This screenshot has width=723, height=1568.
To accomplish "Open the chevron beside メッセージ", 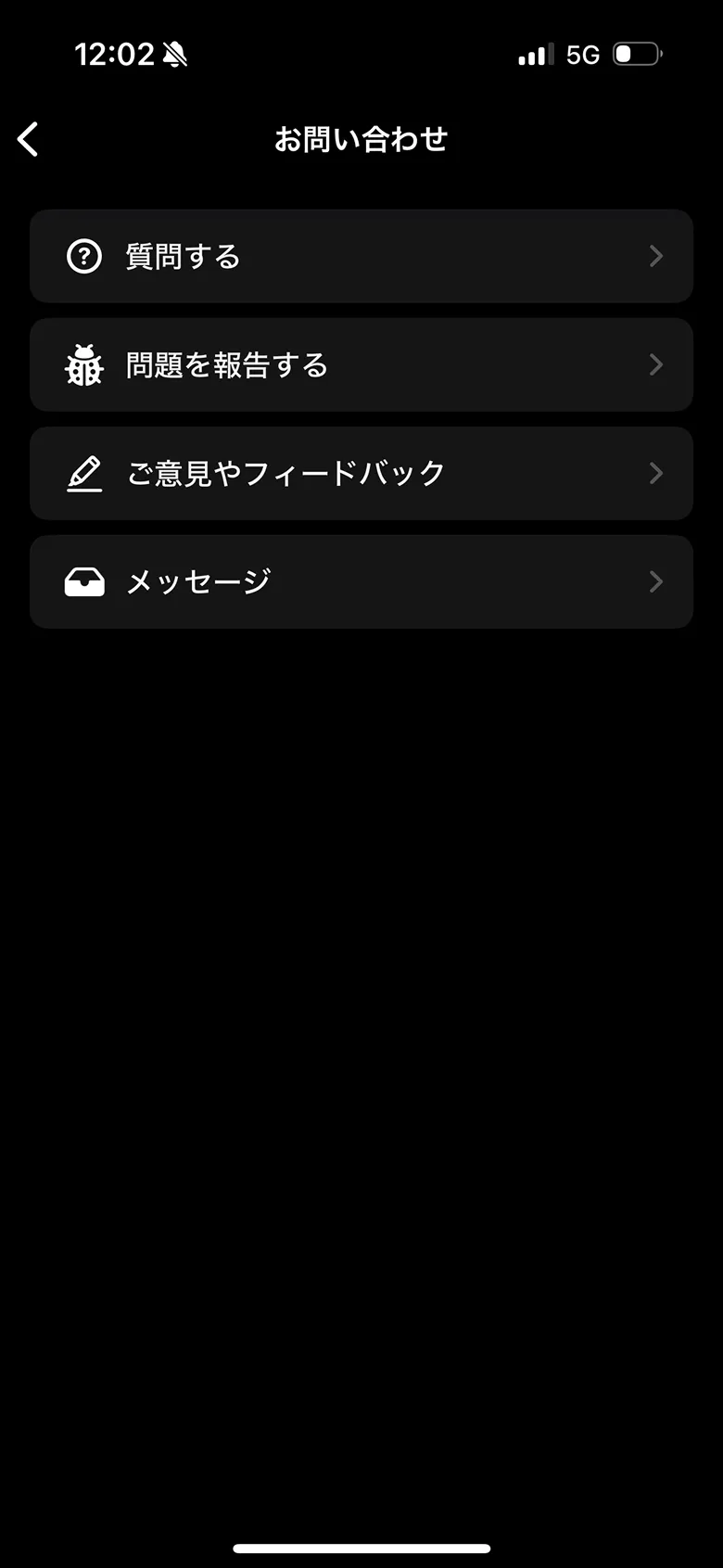I will (x=656, y=581).
